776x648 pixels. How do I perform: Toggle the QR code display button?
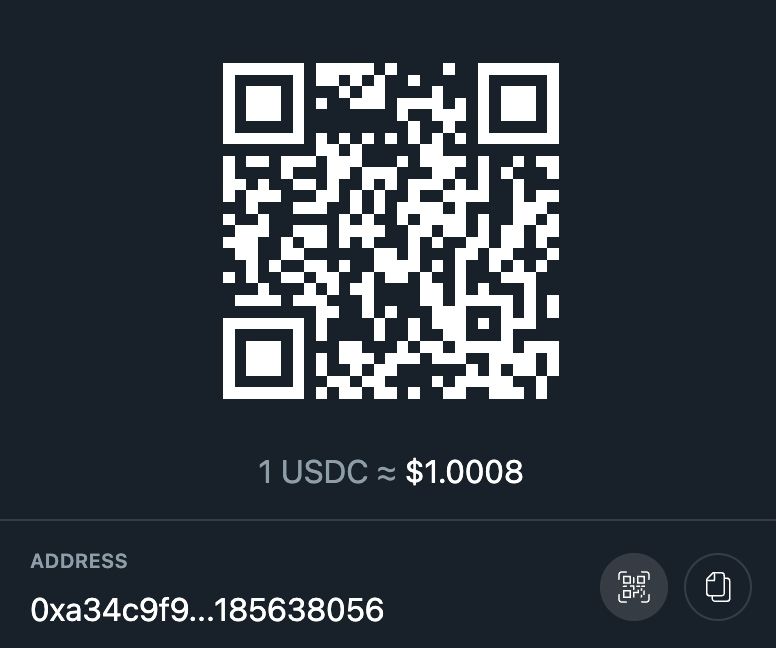pyautogui.click(x=633, y=587)
